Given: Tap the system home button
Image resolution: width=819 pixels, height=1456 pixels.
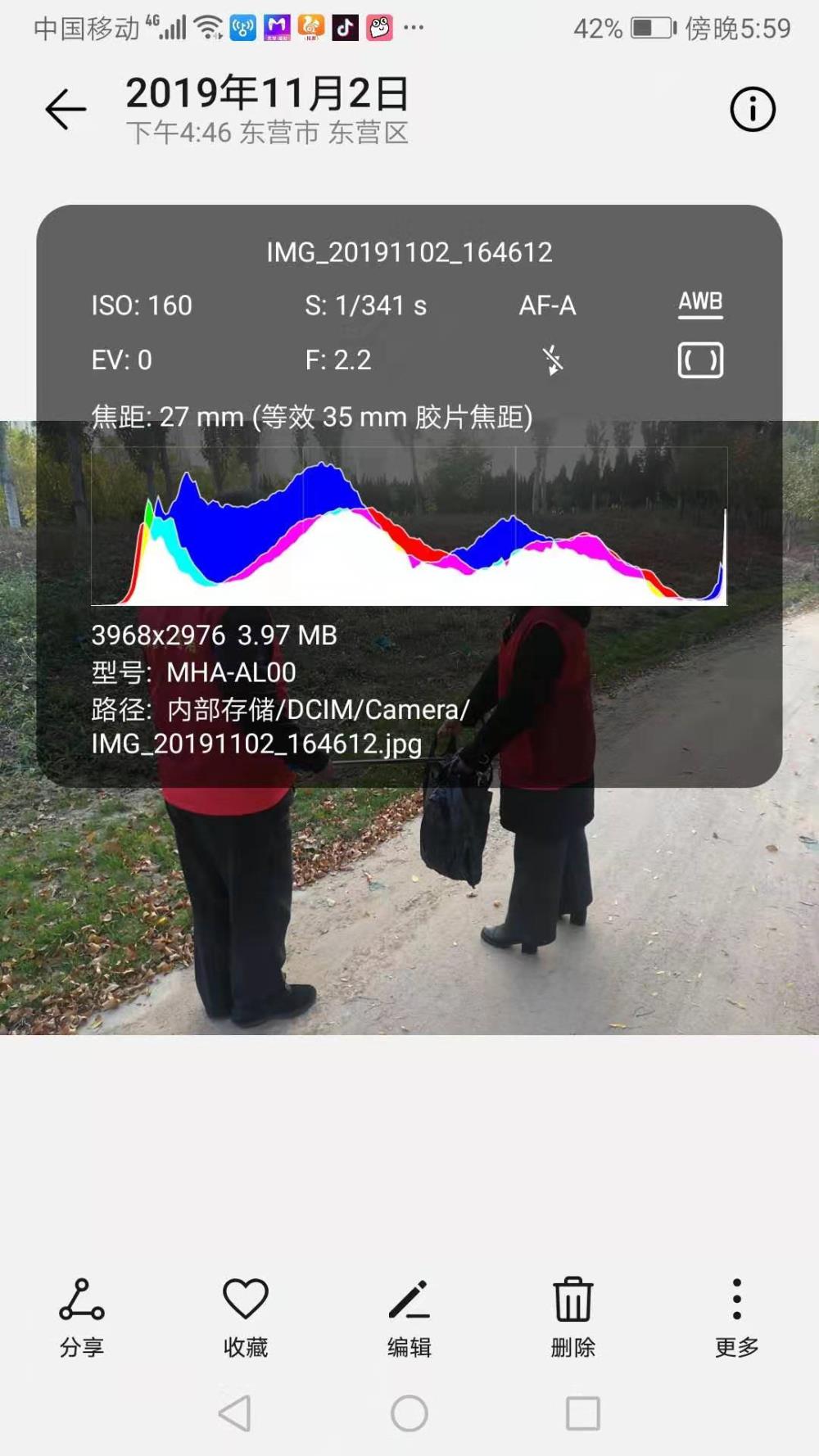Looking at the screenshot, I should coord(409,1413).
